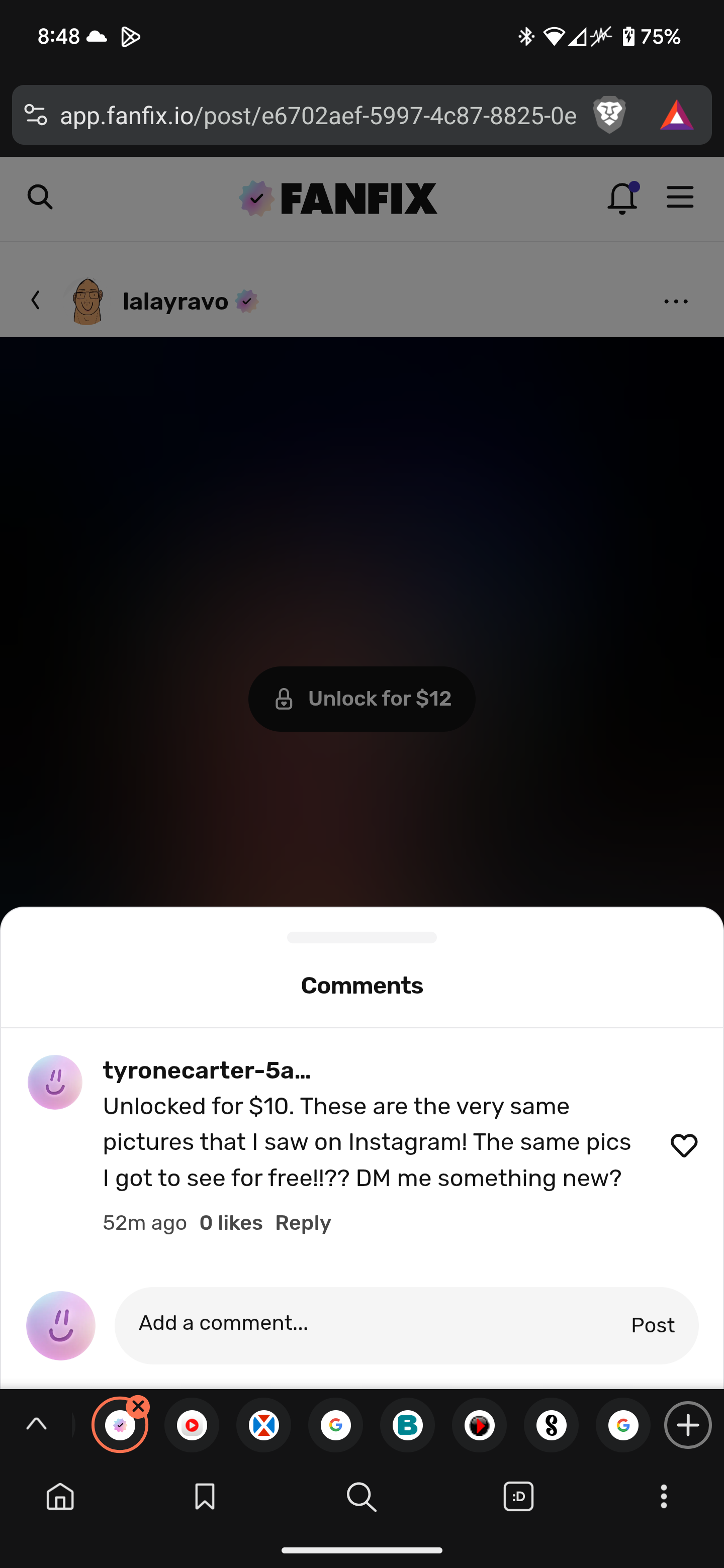This screenshot has height=1568, width=724.
Task: Go to browser home page
Action: 60,1496
